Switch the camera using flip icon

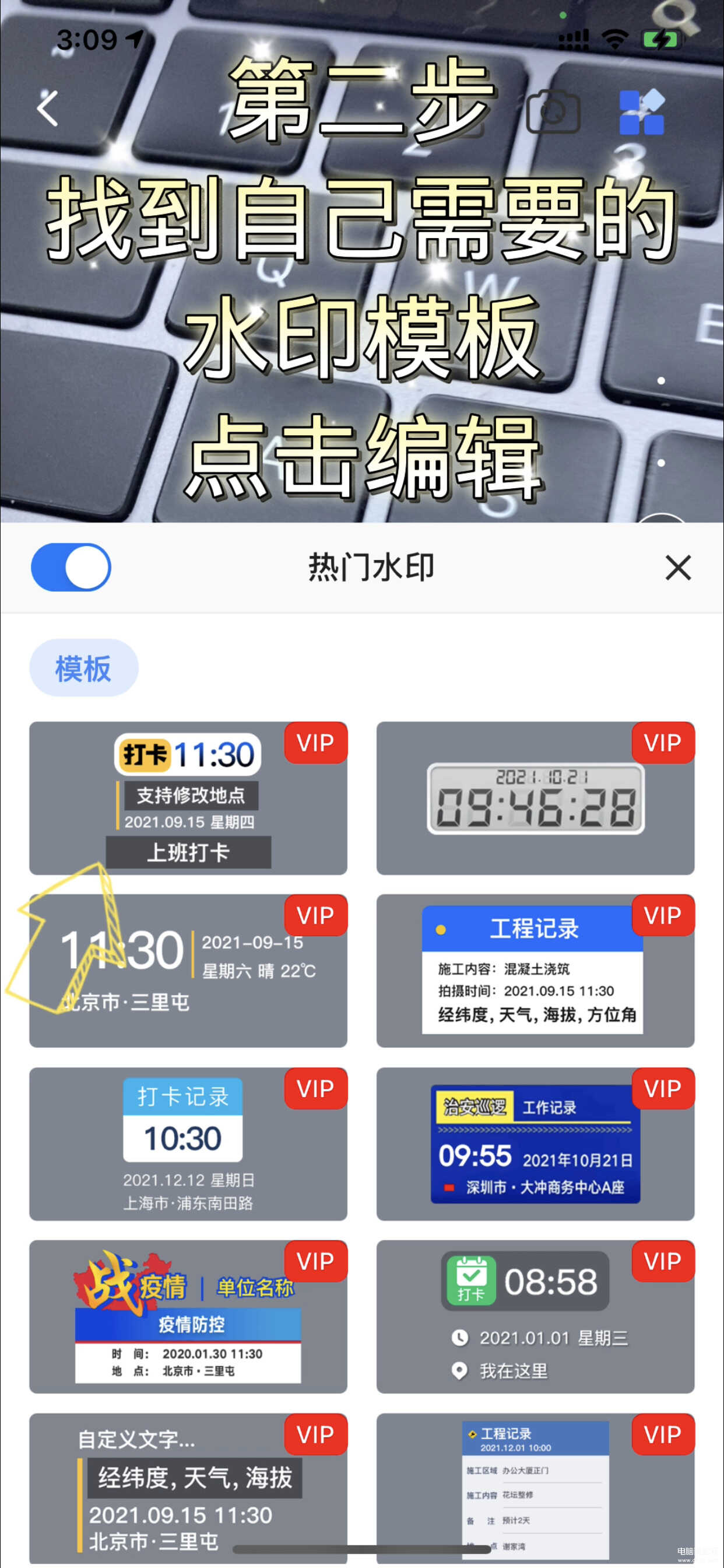click(x=553, y=111)
